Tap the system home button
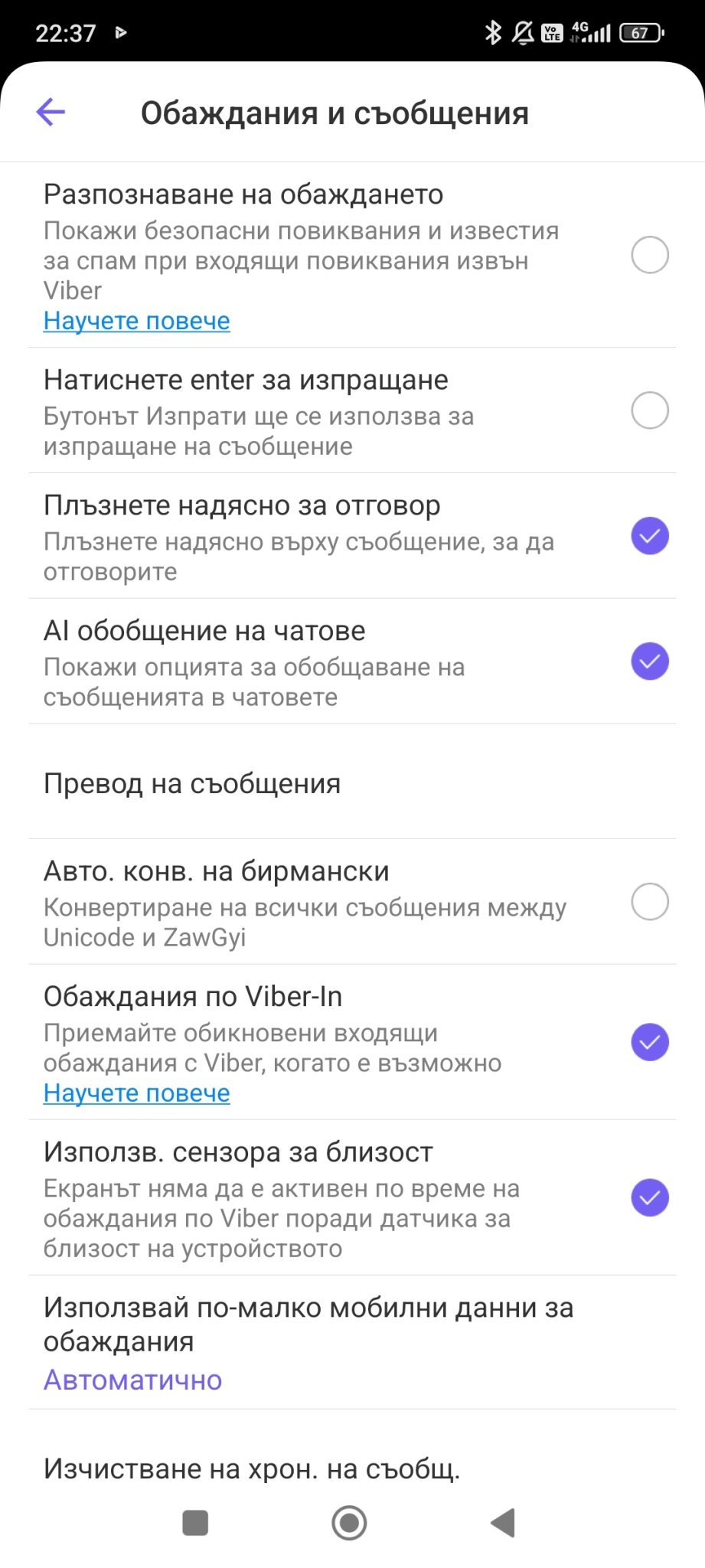Screen dimensions: 705x1568 [349, 1523]
